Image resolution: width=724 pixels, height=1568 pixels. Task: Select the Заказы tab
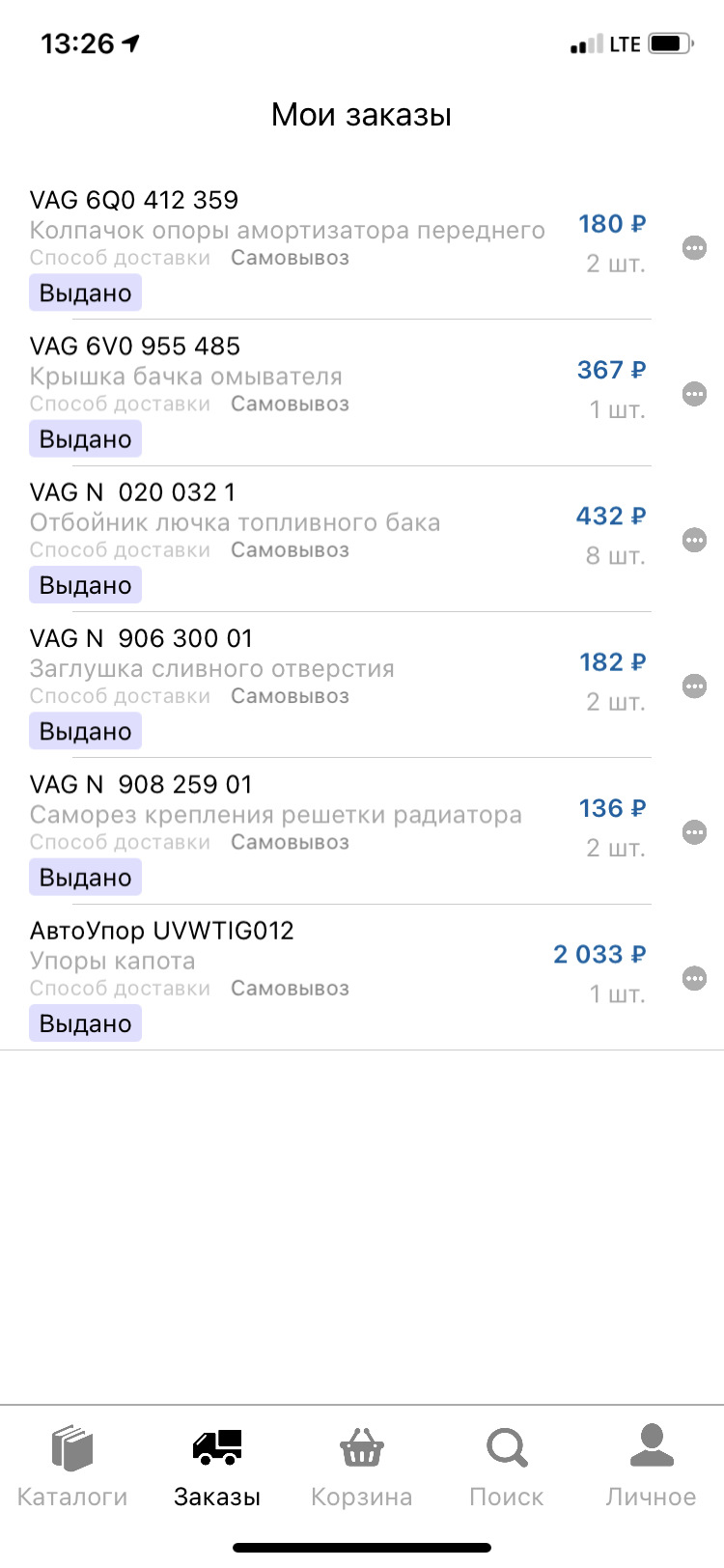coord(217,1466)
